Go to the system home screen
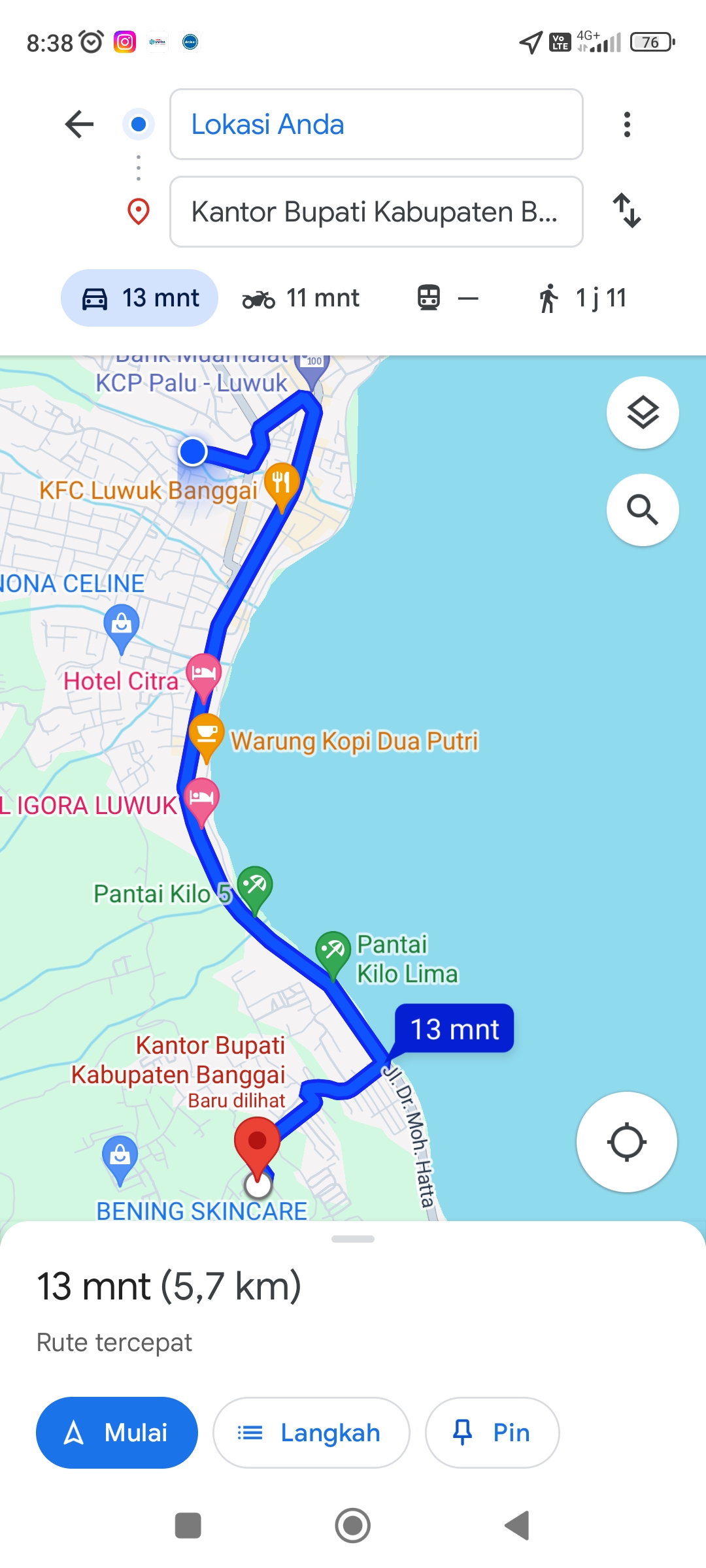706x1568 pixels. click(x=353, y=1526)
